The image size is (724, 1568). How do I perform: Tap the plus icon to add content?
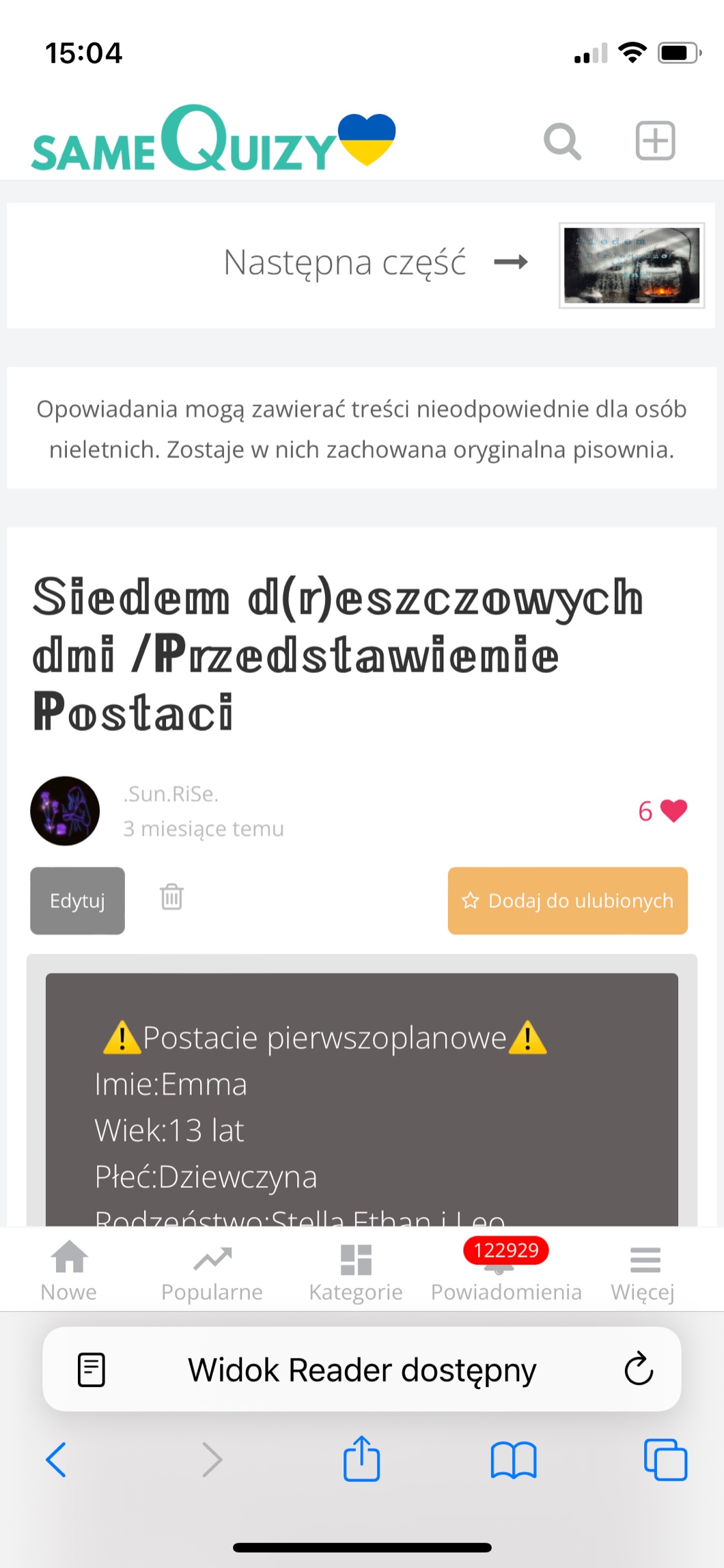click(x=655, y=141)
